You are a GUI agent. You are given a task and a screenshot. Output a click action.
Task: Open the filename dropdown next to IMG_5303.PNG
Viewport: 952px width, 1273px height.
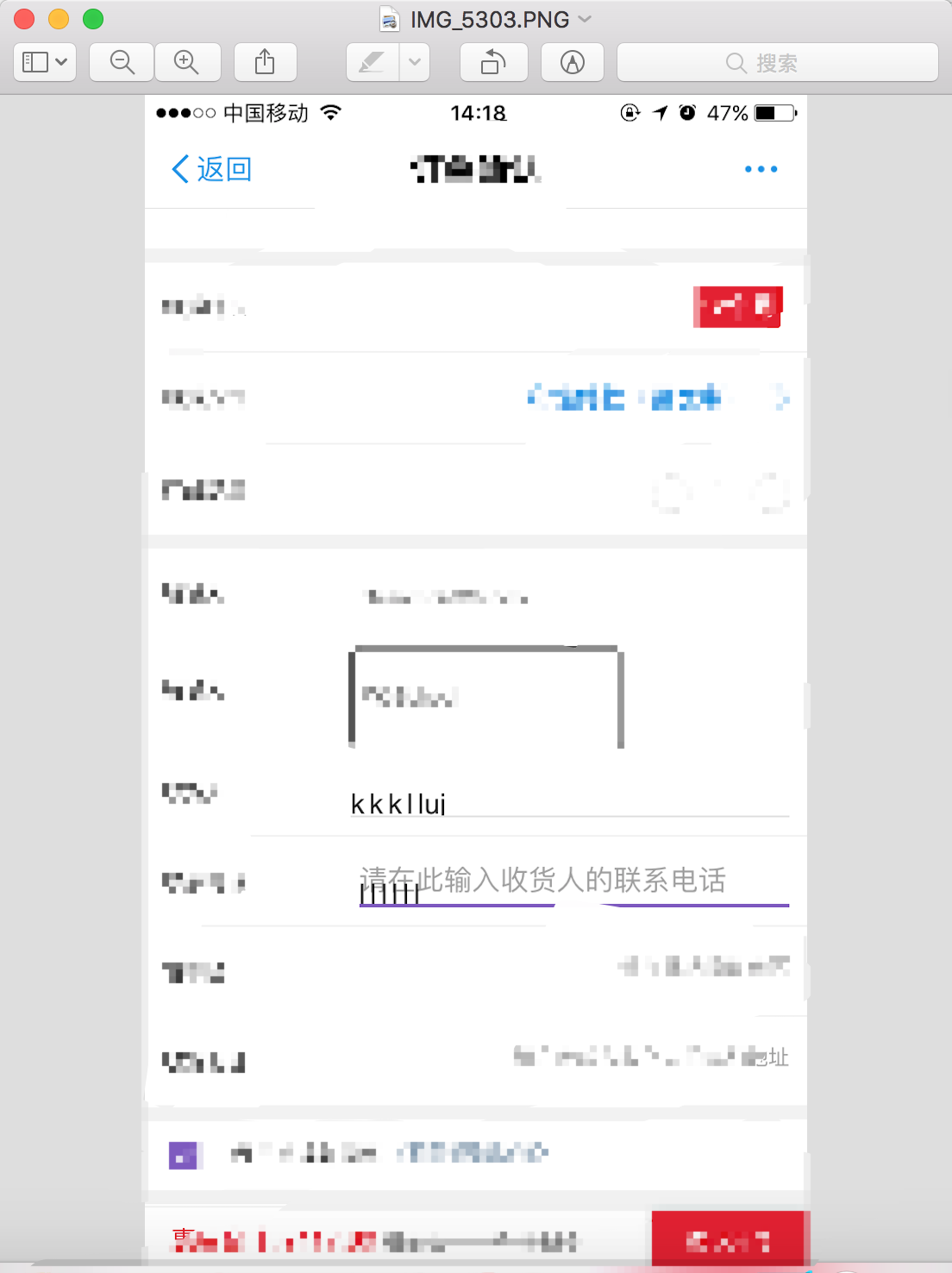click(x=584, y=18)
